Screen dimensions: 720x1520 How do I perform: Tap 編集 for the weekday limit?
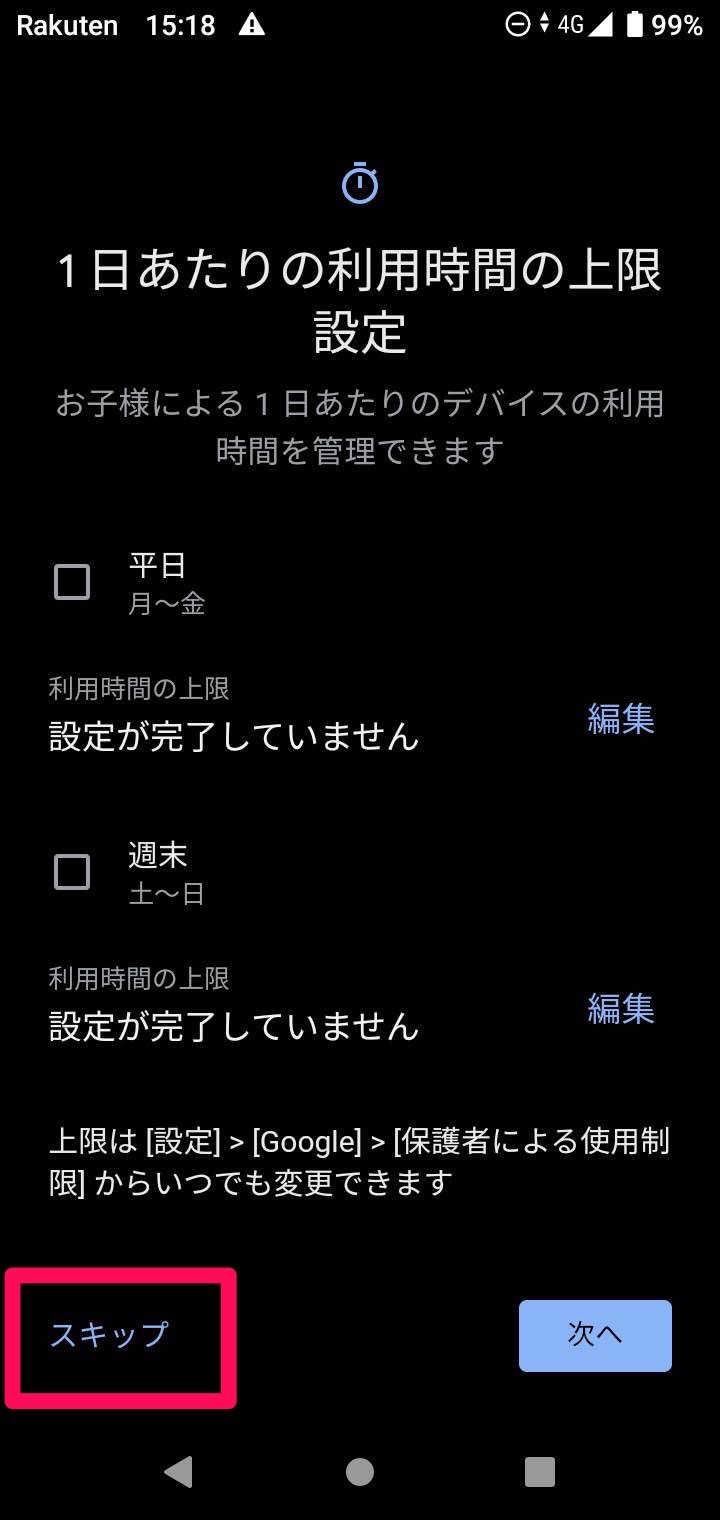coord(621,719)
